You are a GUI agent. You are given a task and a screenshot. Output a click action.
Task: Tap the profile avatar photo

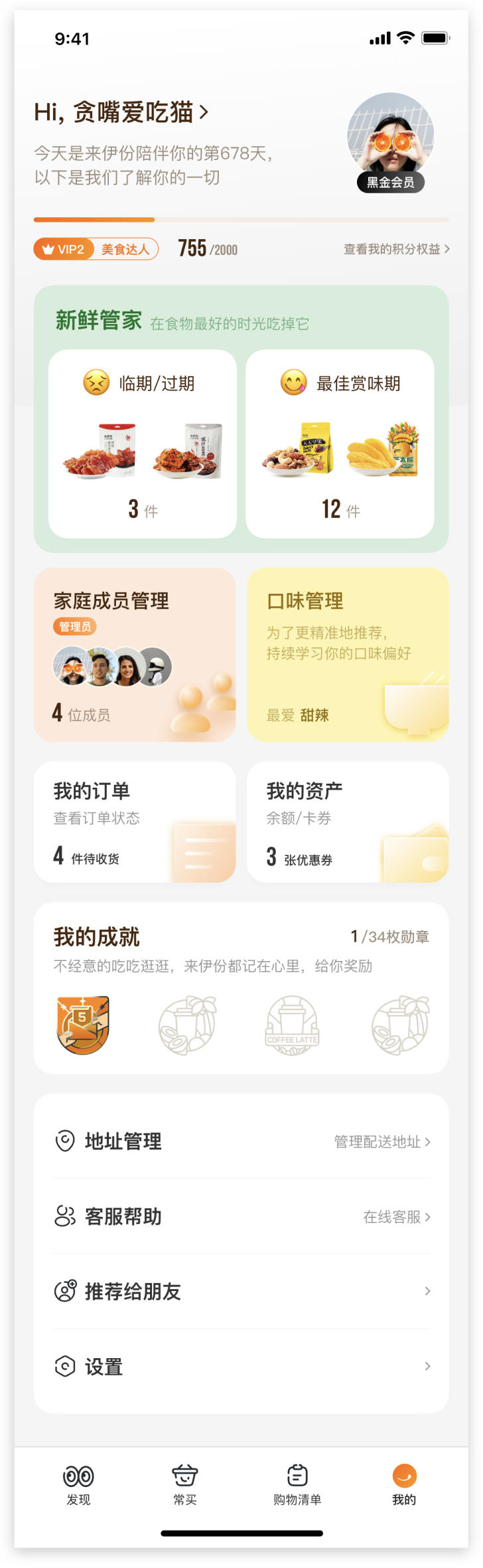[390, 136]
